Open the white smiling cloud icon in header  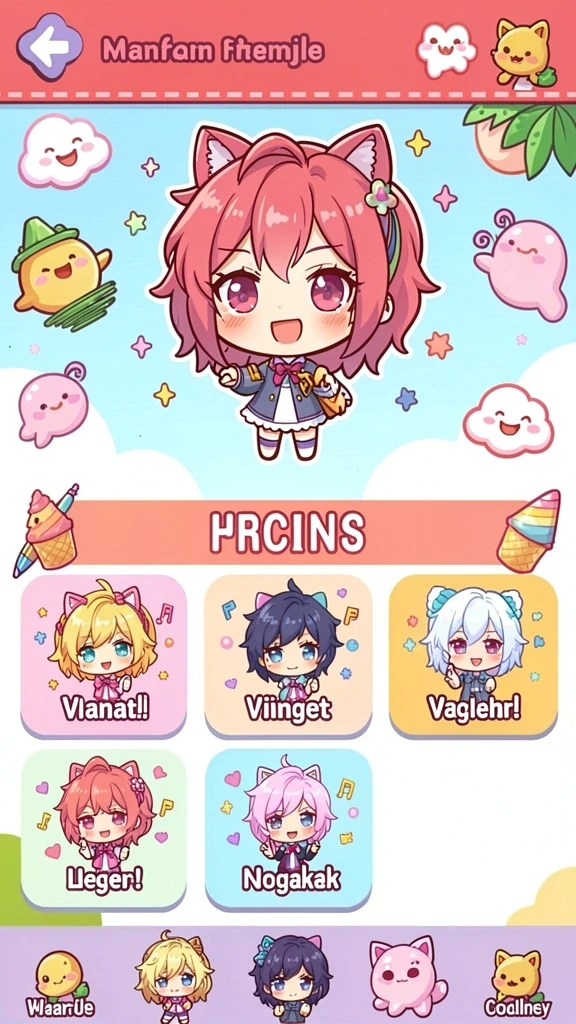click(x=446, y=48)
